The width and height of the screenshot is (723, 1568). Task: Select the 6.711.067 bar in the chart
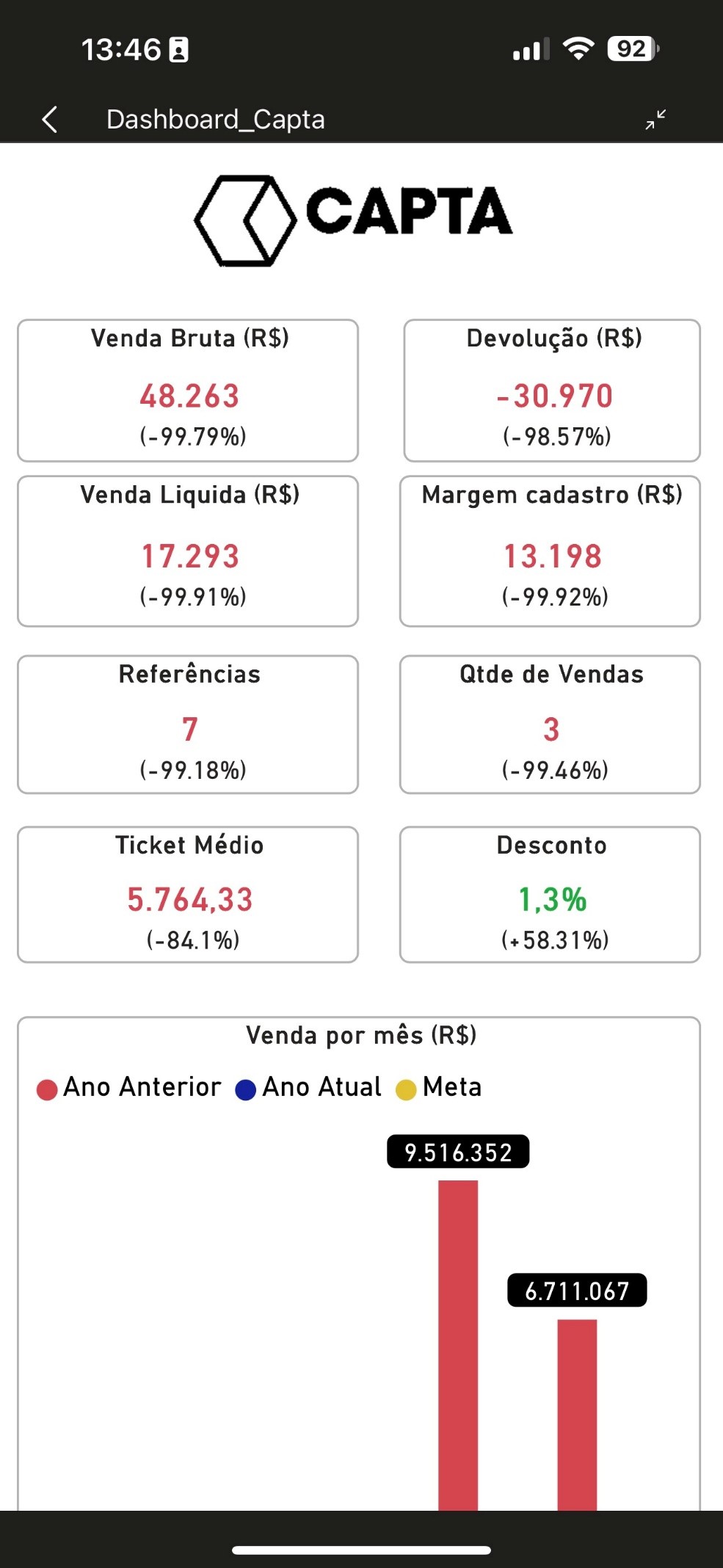(577, 1413)
